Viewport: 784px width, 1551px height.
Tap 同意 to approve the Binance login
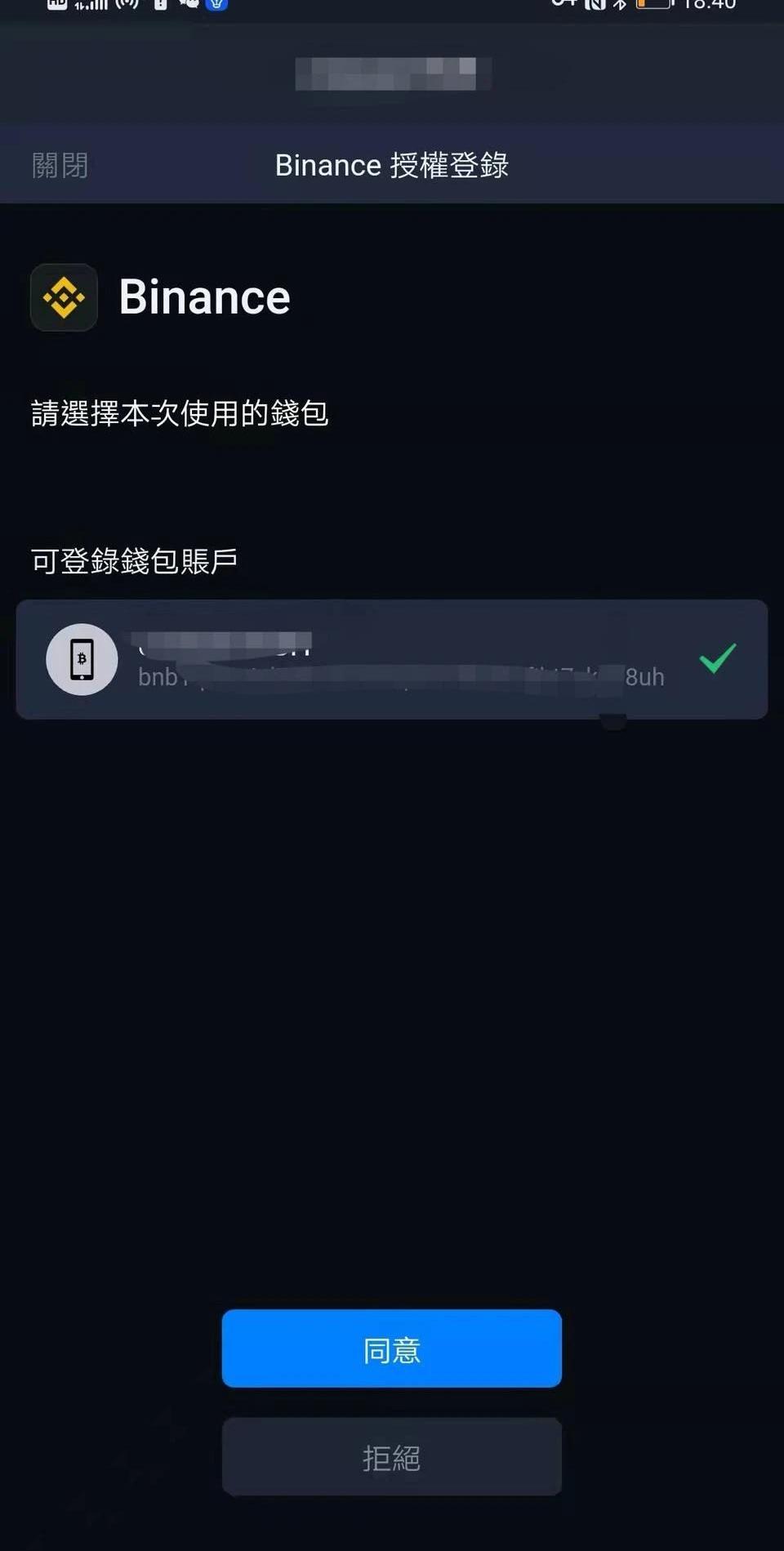391,1348
